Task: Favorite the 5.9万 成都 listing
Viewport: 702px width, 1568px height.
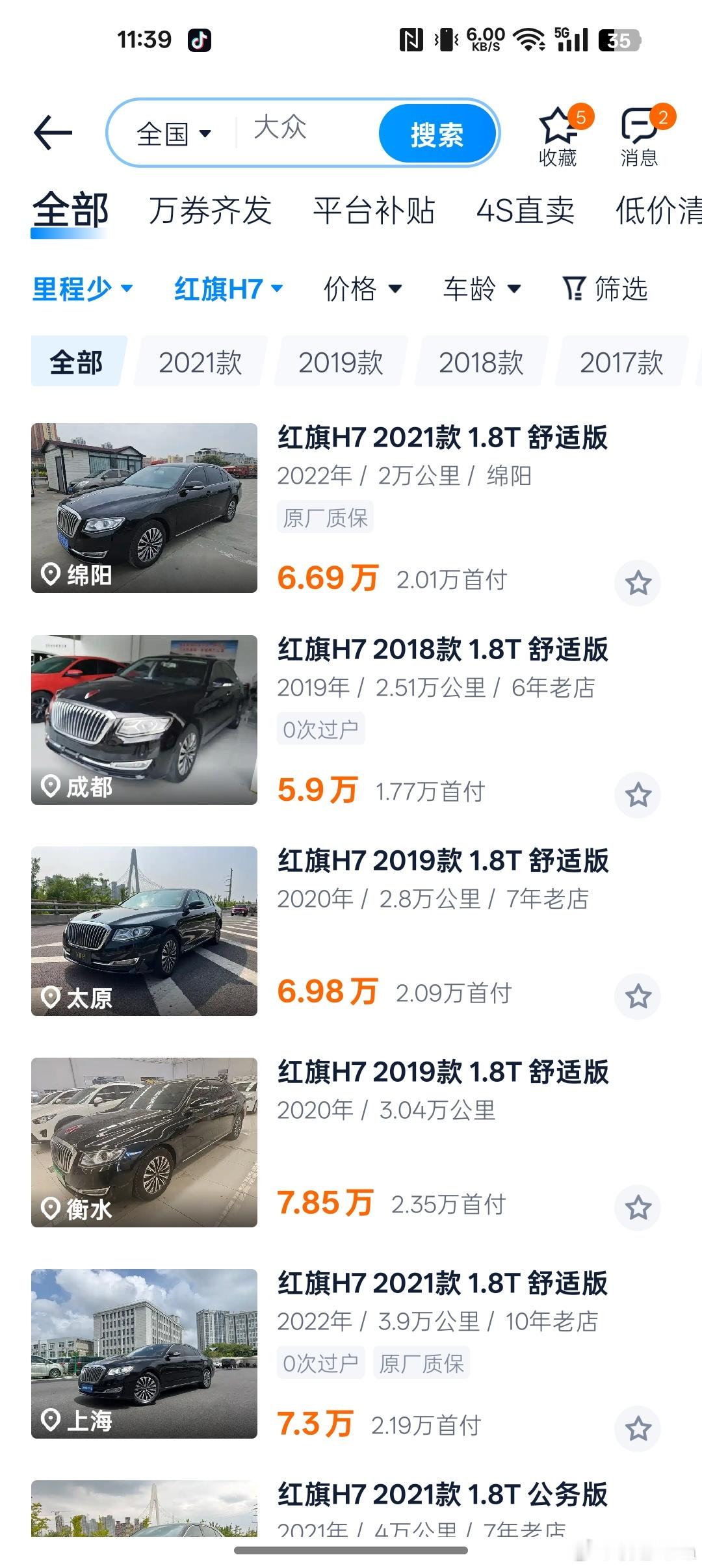Action: 638,794
